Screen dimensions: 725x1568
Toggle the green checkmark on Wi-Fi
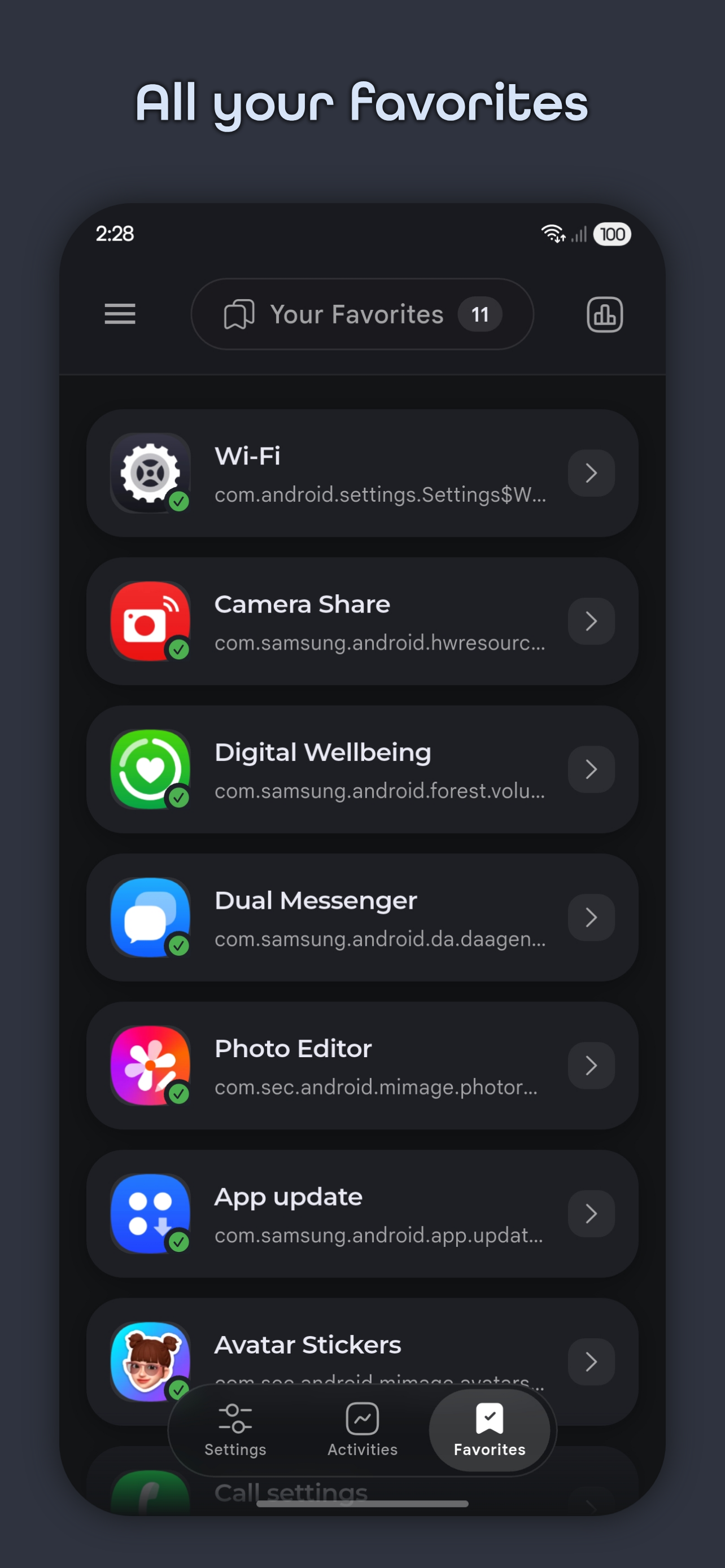[179, 502]
